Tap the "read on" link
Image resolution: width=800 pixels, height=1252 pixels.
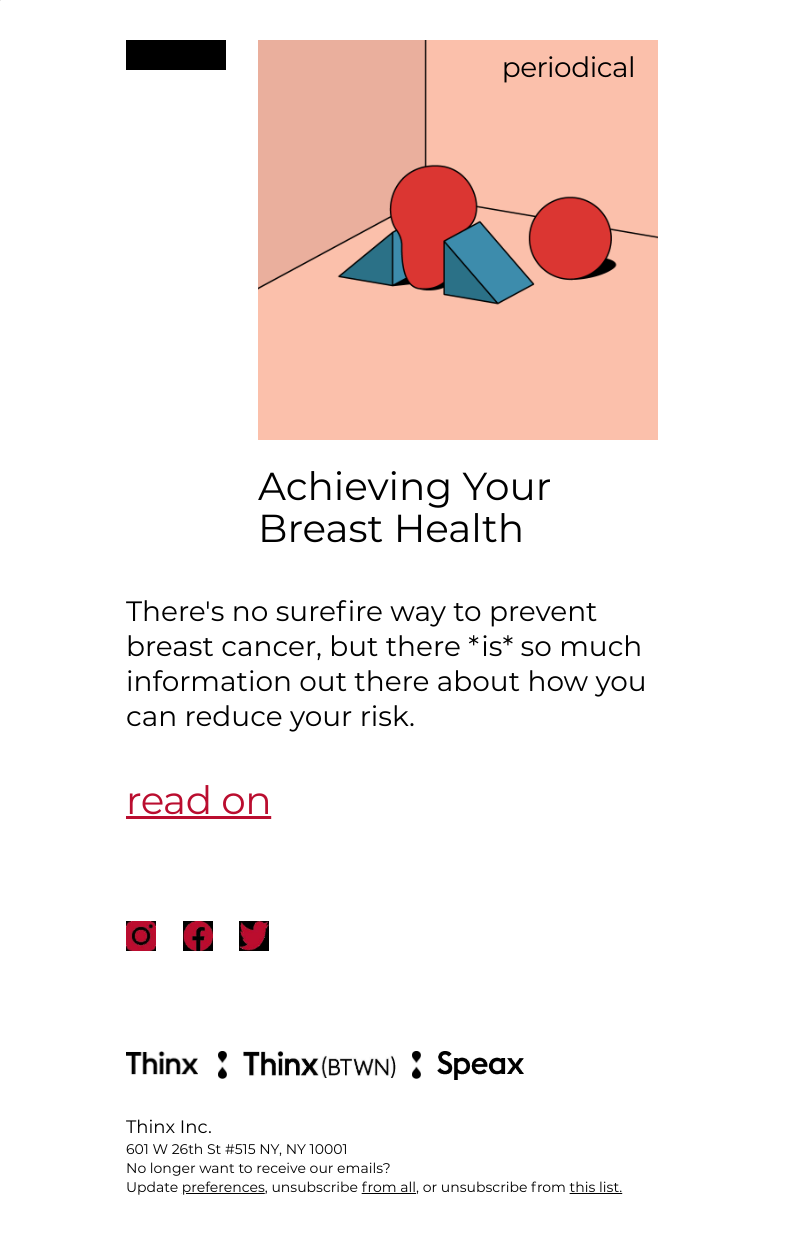pyautogui.click(x=198, y=801)
